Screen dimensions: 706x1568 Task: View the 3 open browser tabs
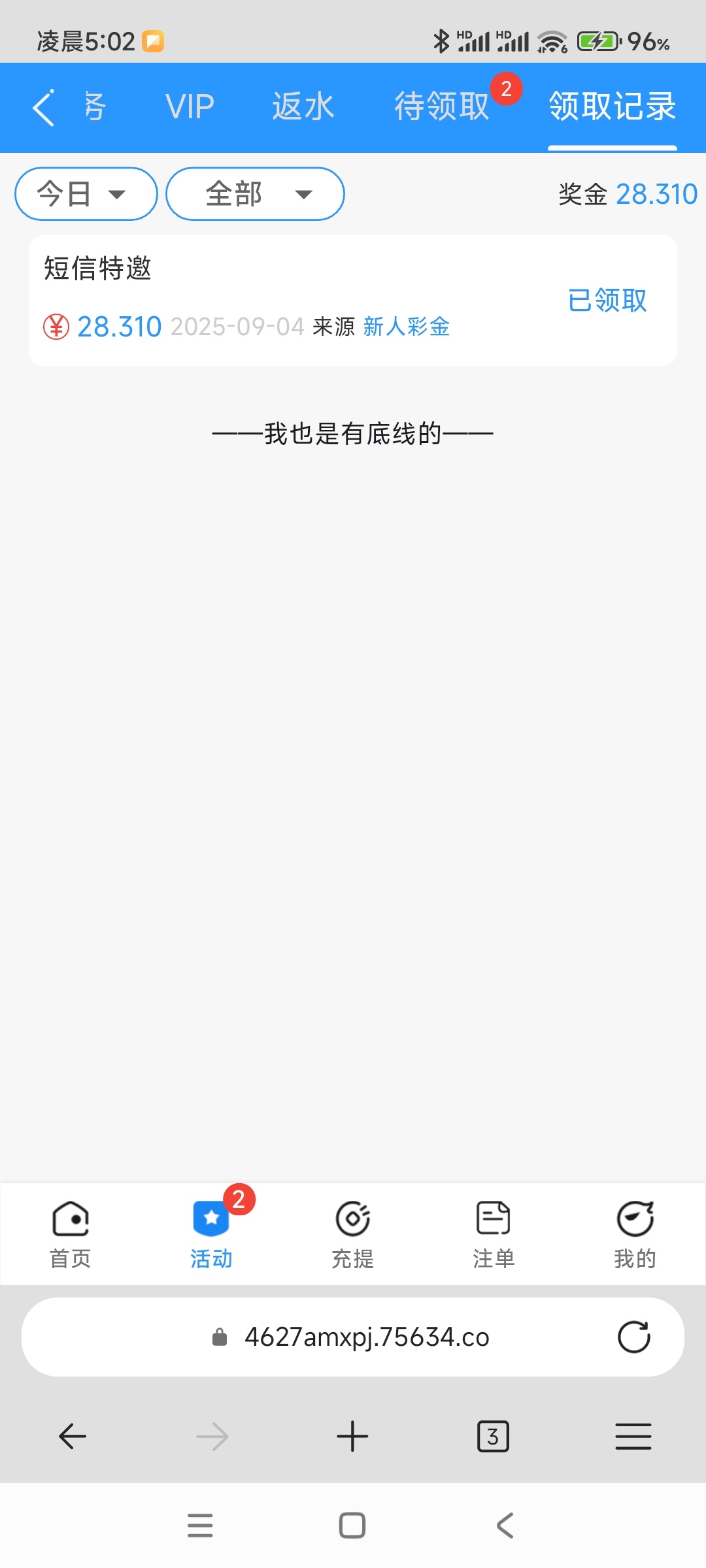pos(493,1437)
